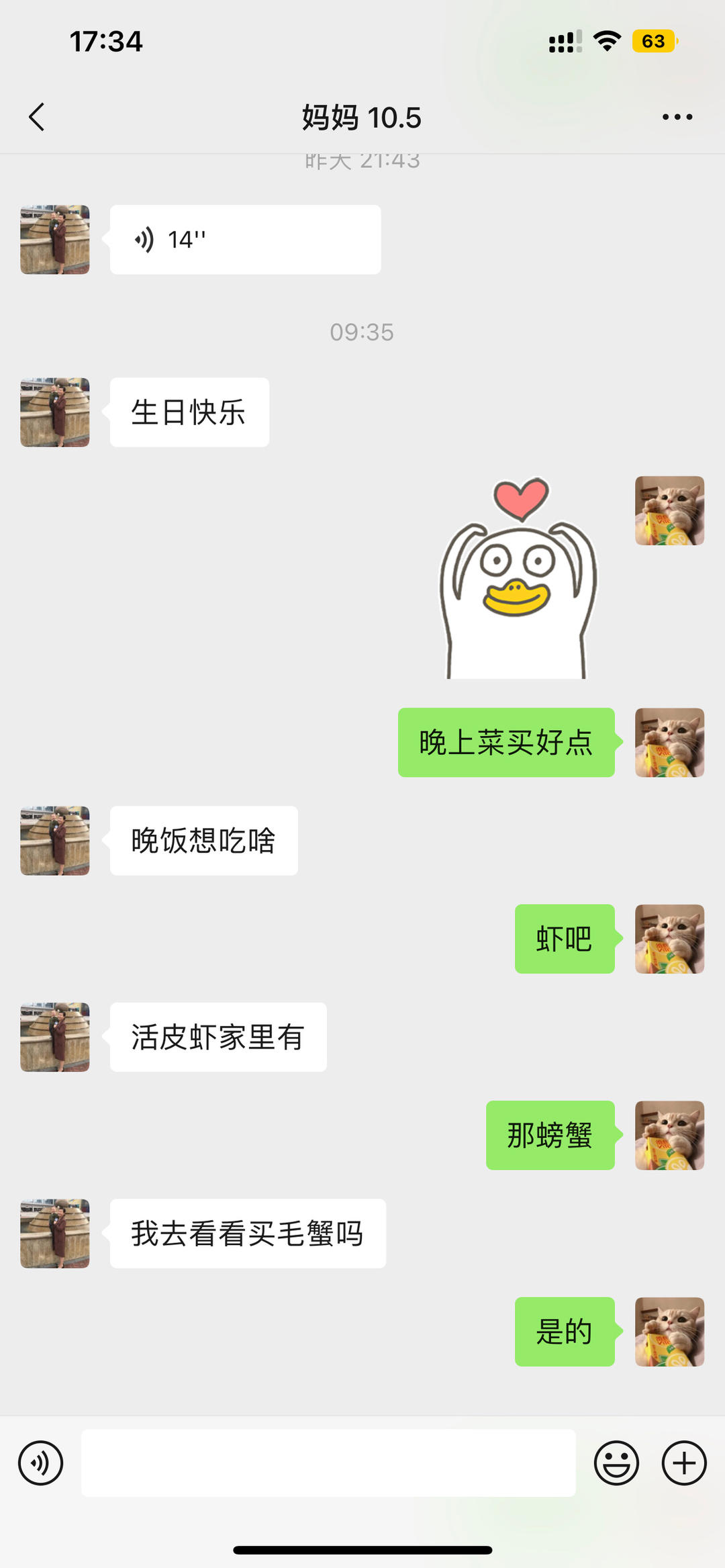Viewport: 725px width, 1568px height.
Task: Open mom's avatar beside 生日快乐
Action: [55, 412]
